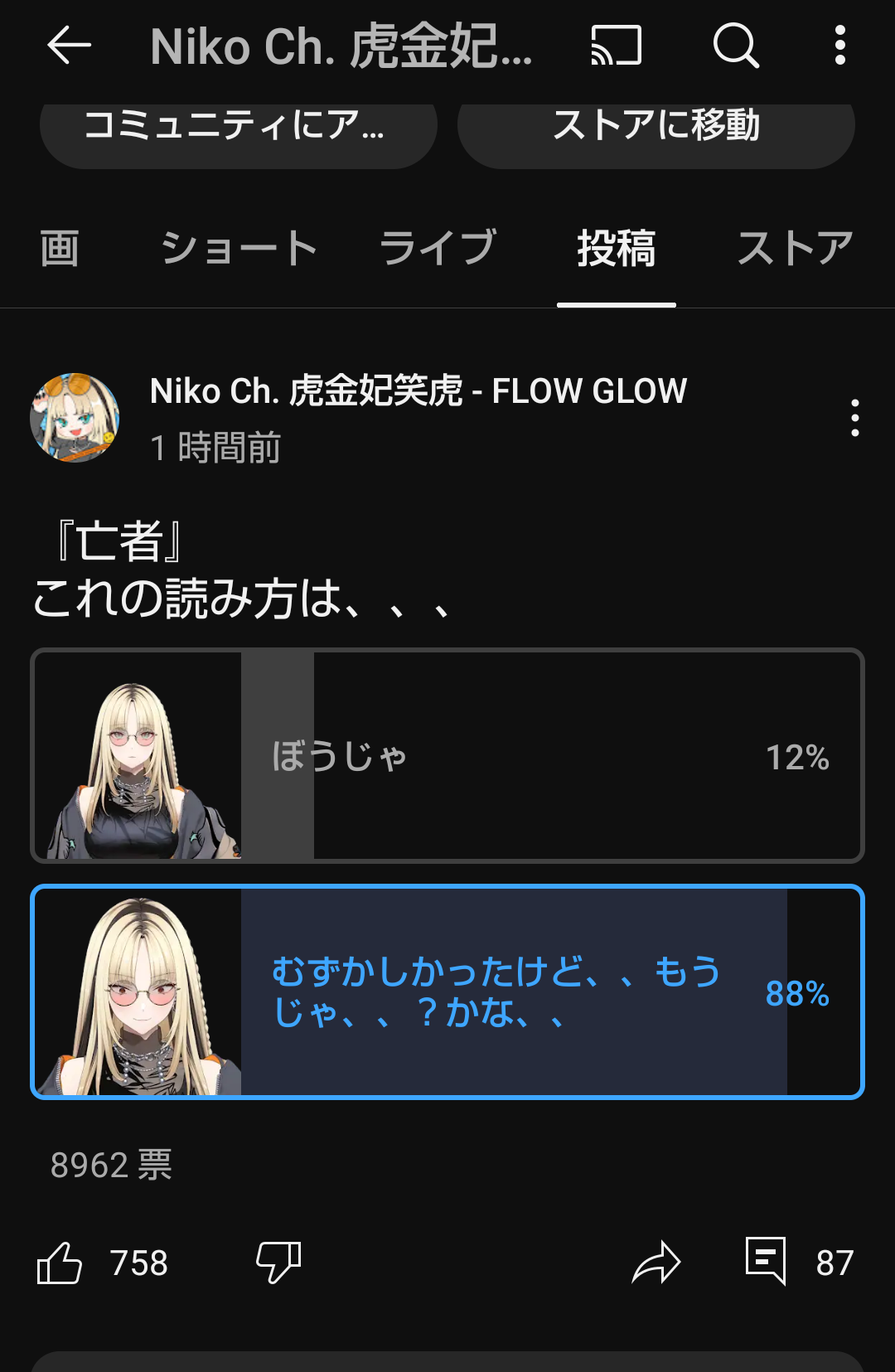Open Niko Ch. avatar on the post

click(x=75, y=417)
